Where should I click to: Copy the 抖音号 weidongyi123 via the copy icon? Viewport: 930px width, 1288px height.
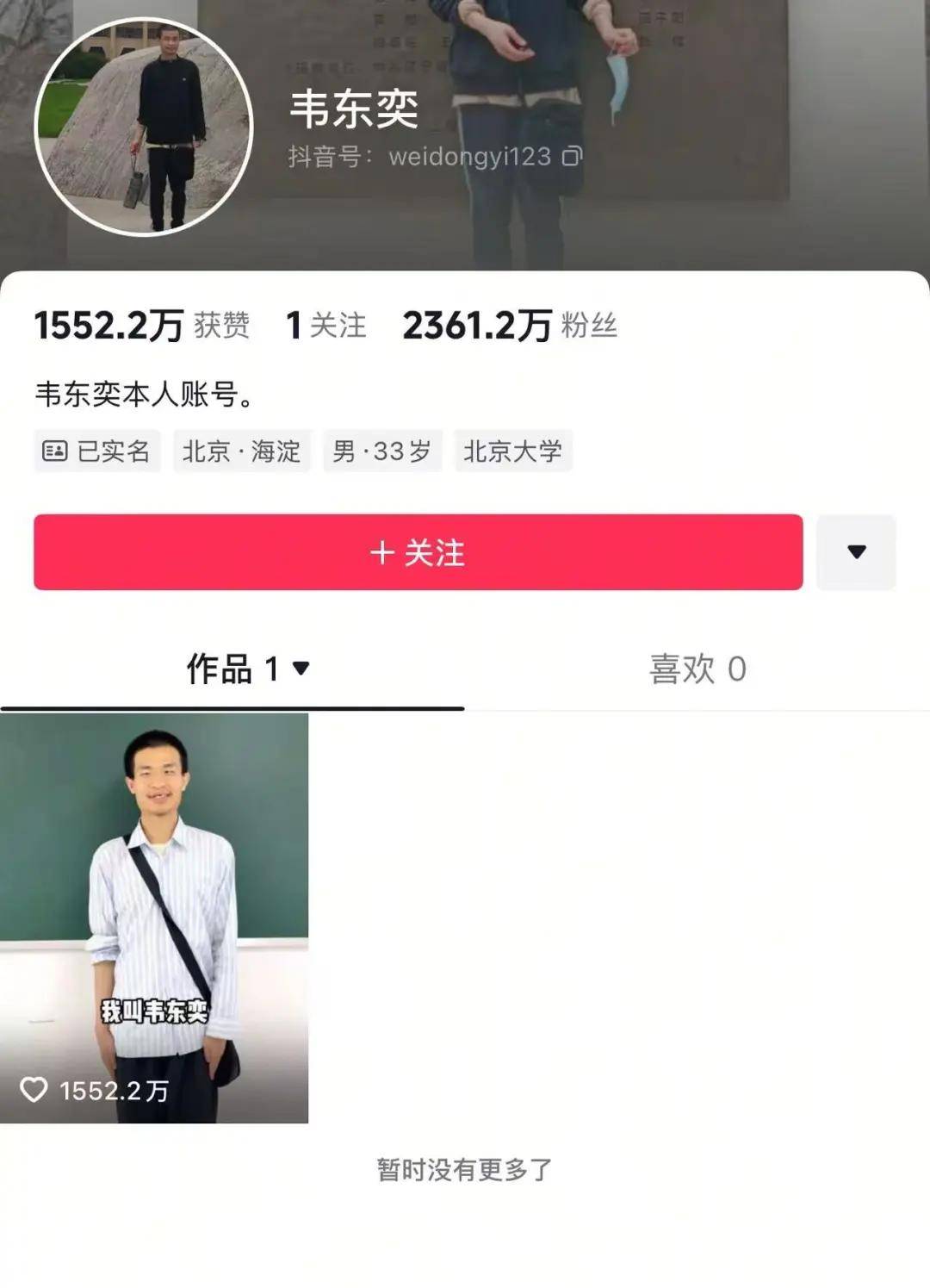coord(573,156)
